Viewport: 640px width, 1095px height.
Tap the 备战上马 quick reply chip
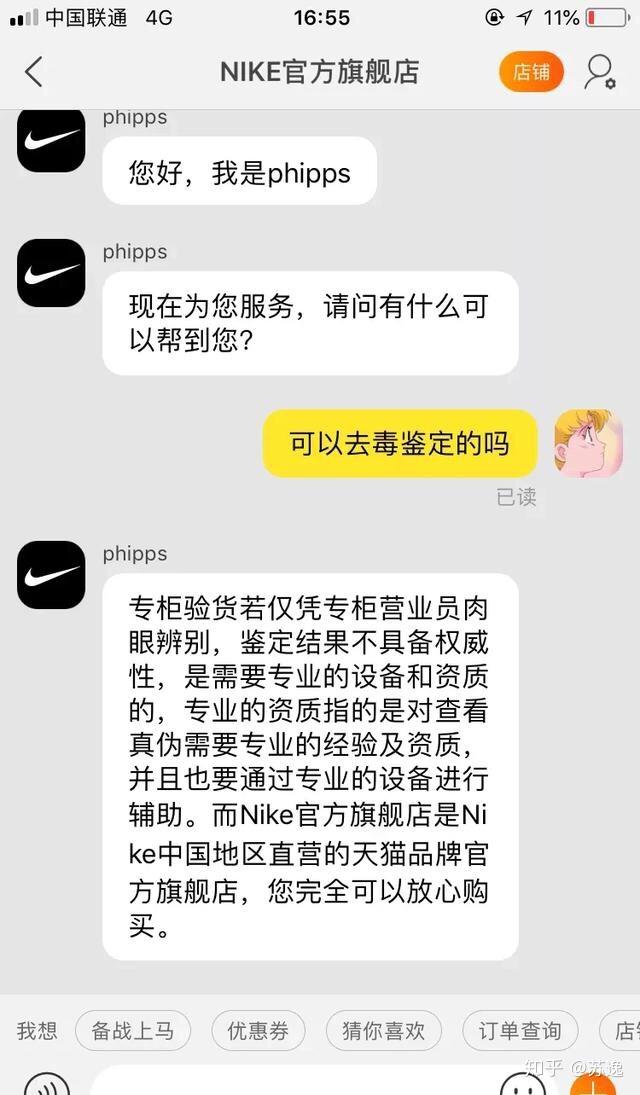[x=133, y=1030]
